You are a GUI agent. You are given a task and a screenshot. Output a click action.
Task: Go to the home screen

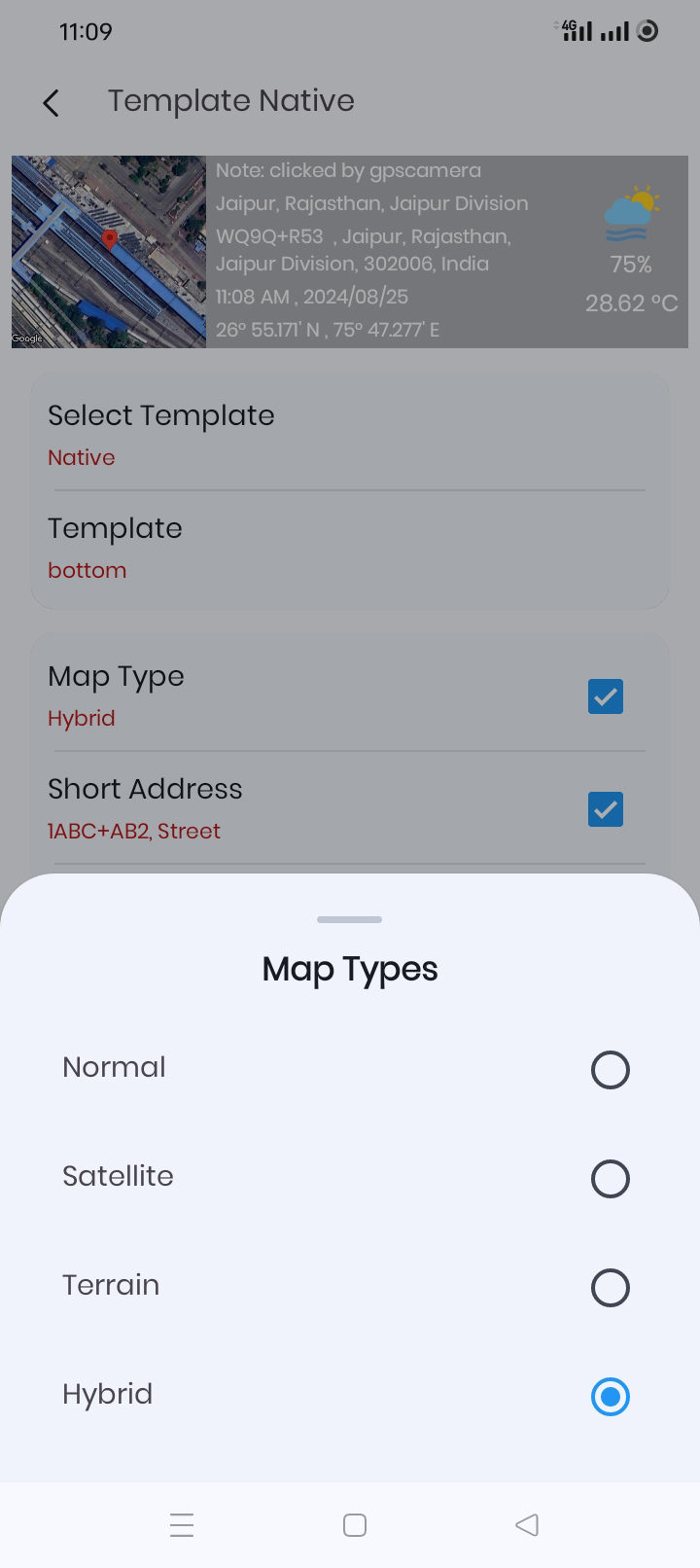coord(355,1524)
